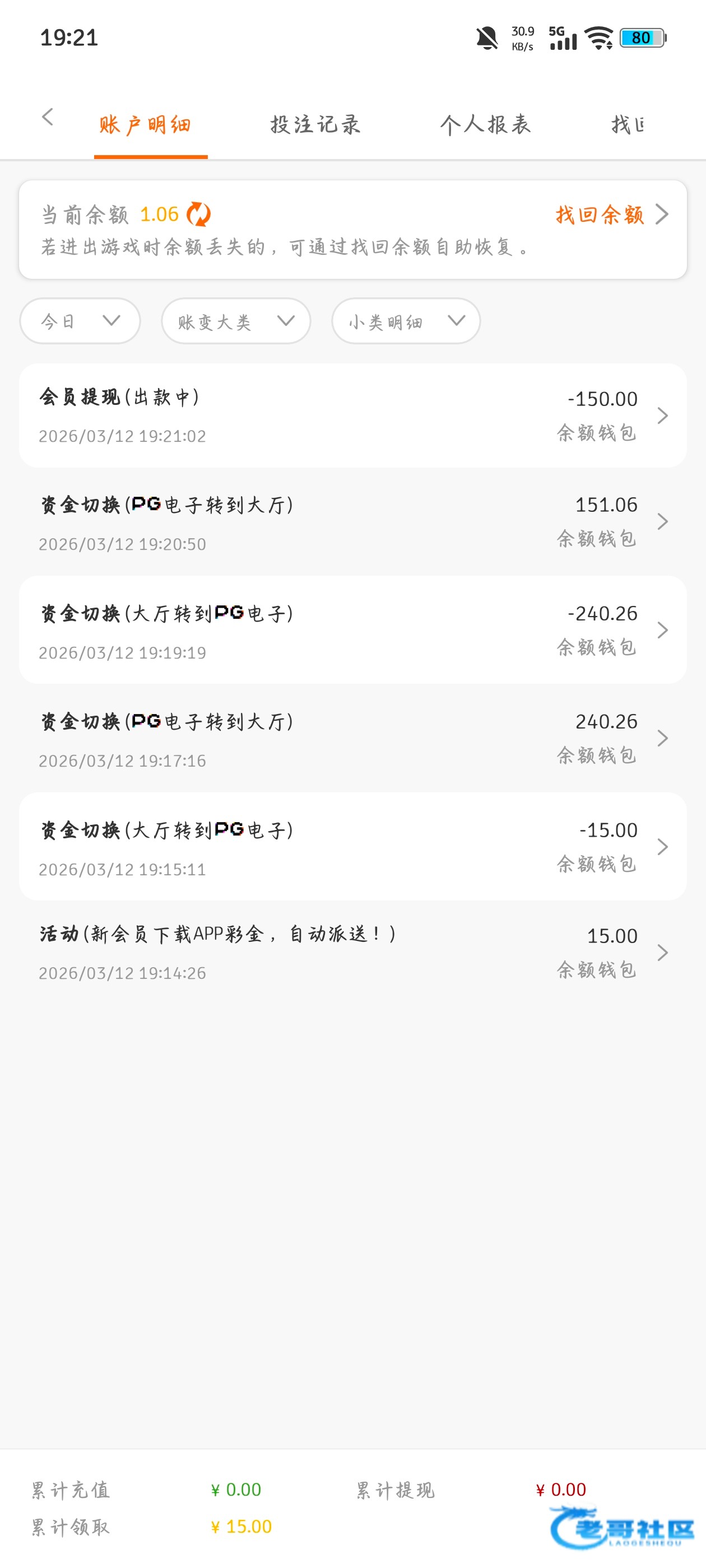Switch to the 投注记录 tab
Image resolution: width=706 pixels, height=1568 pixels.
click(315, 125)
